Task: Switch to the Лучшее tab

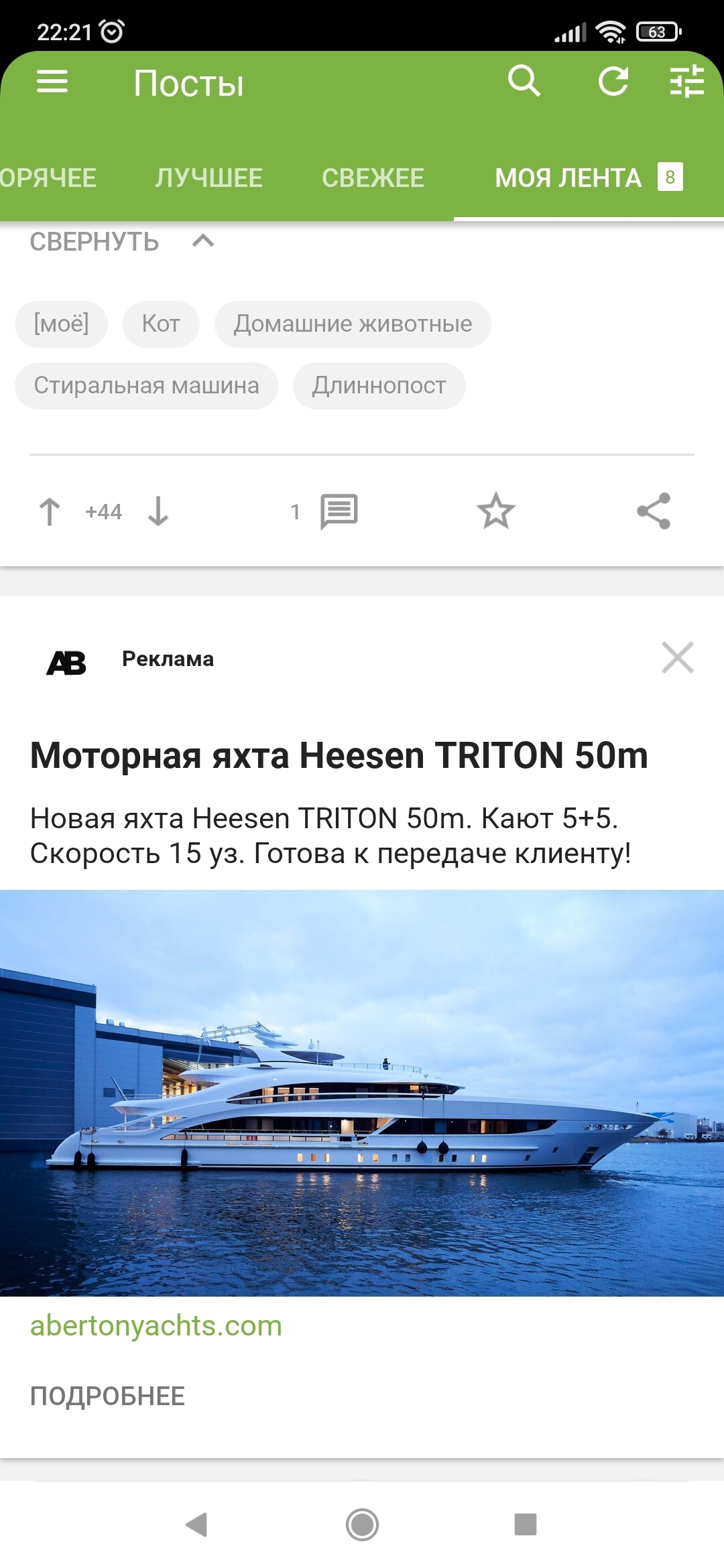Action: coord(208,178)
